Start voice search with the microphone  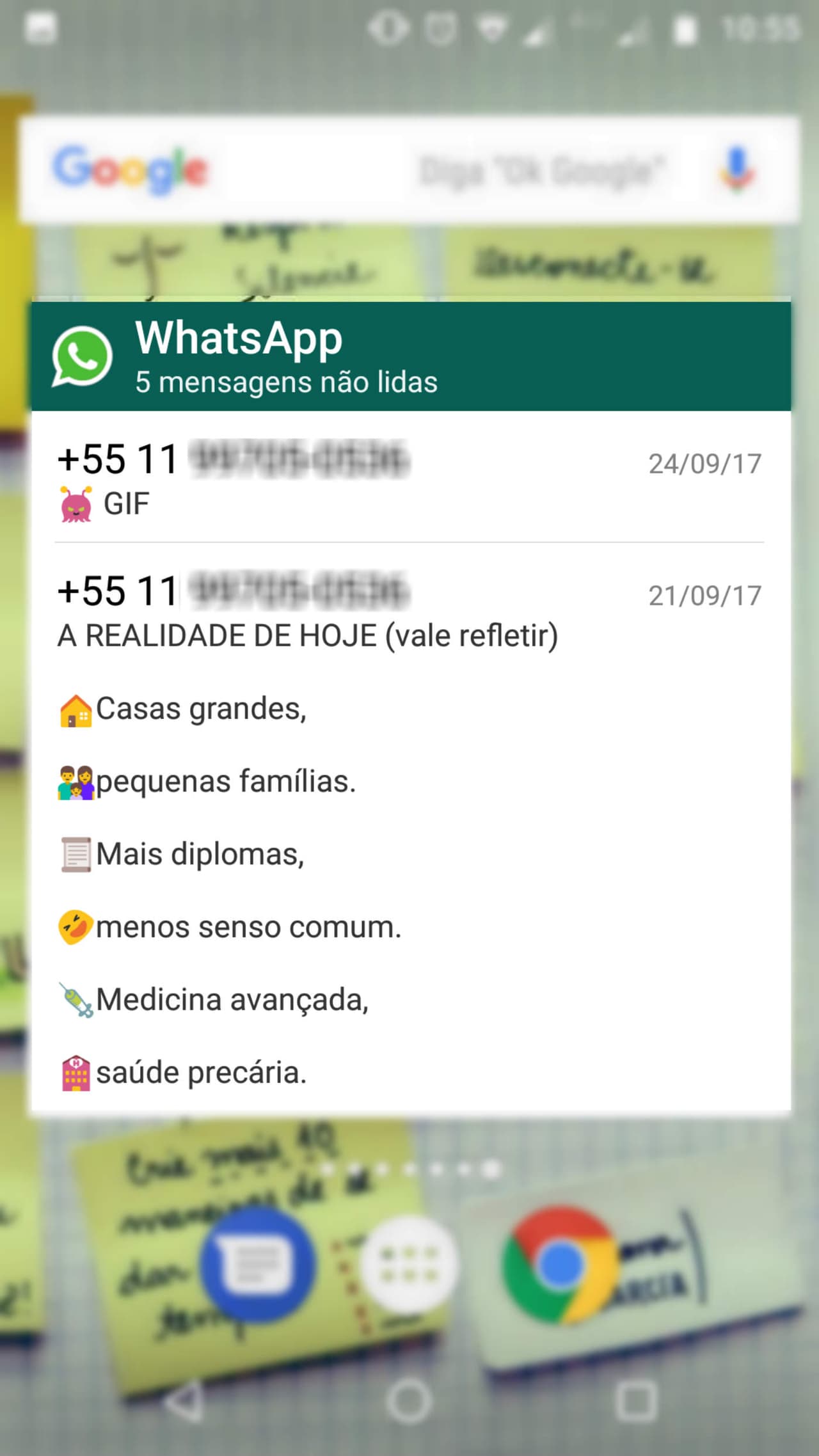coord(736,169)
